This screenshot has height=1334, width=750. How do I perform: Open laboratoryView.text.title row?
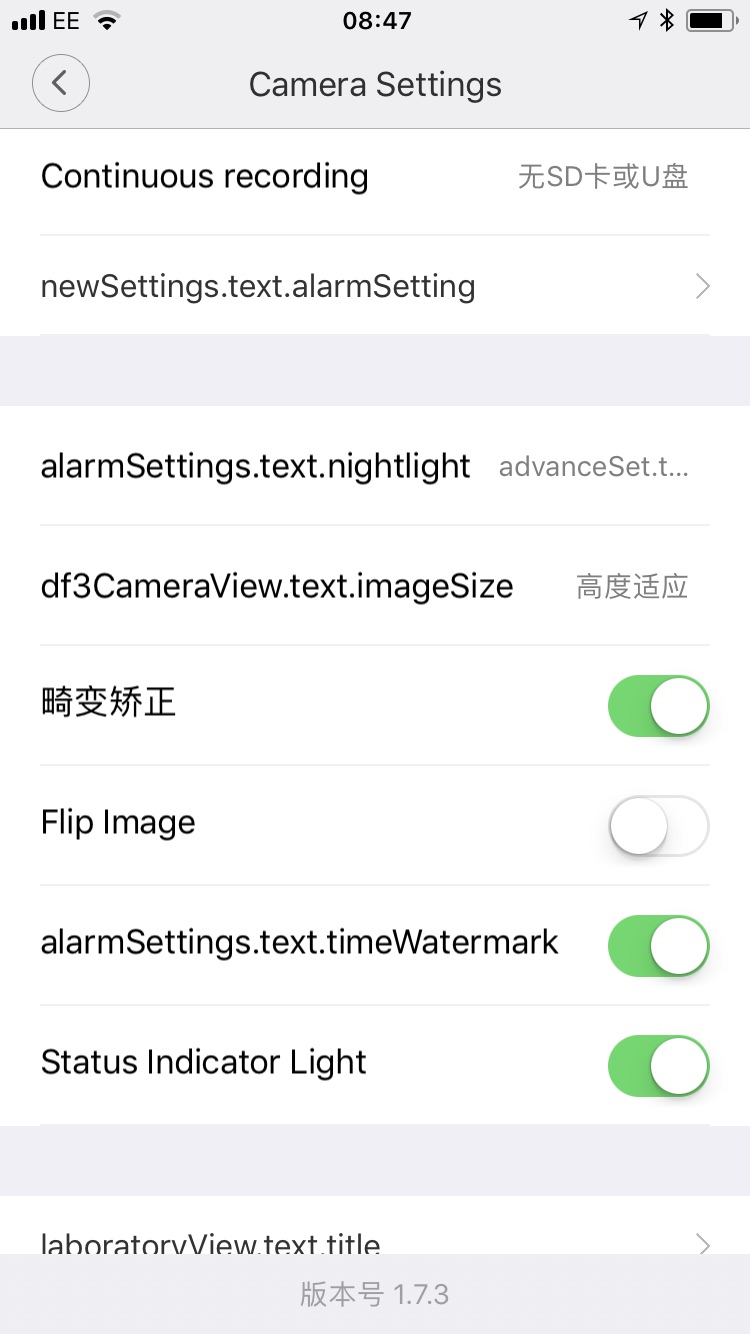(x=375, y=1242)
